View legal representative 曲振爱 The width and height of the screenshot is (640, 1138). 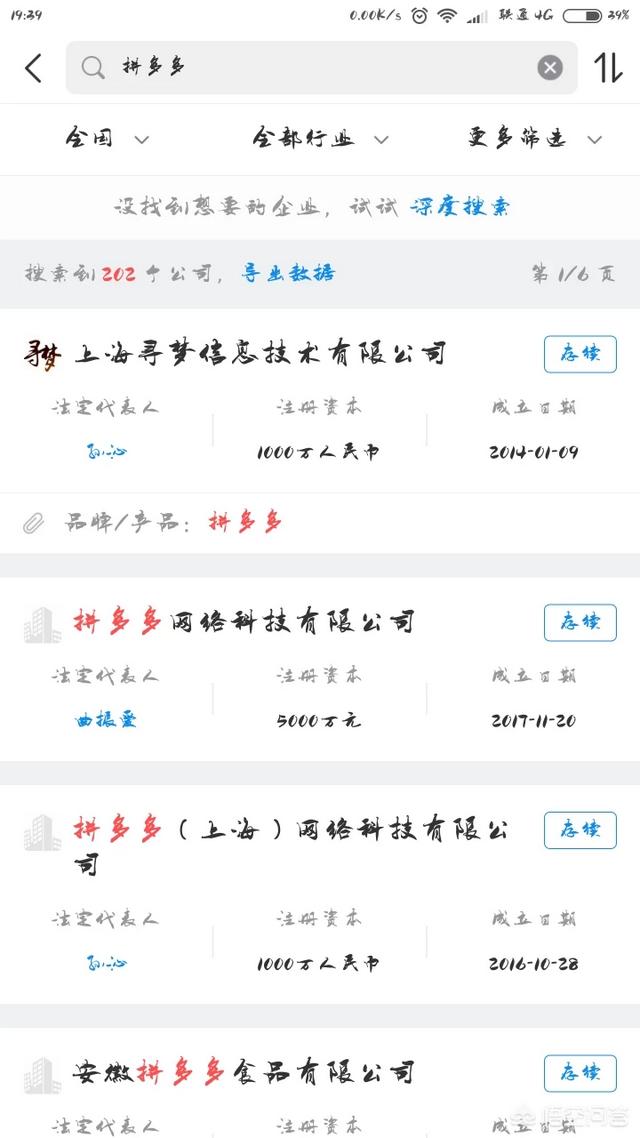pyautogui.click(x=105, y=721)
